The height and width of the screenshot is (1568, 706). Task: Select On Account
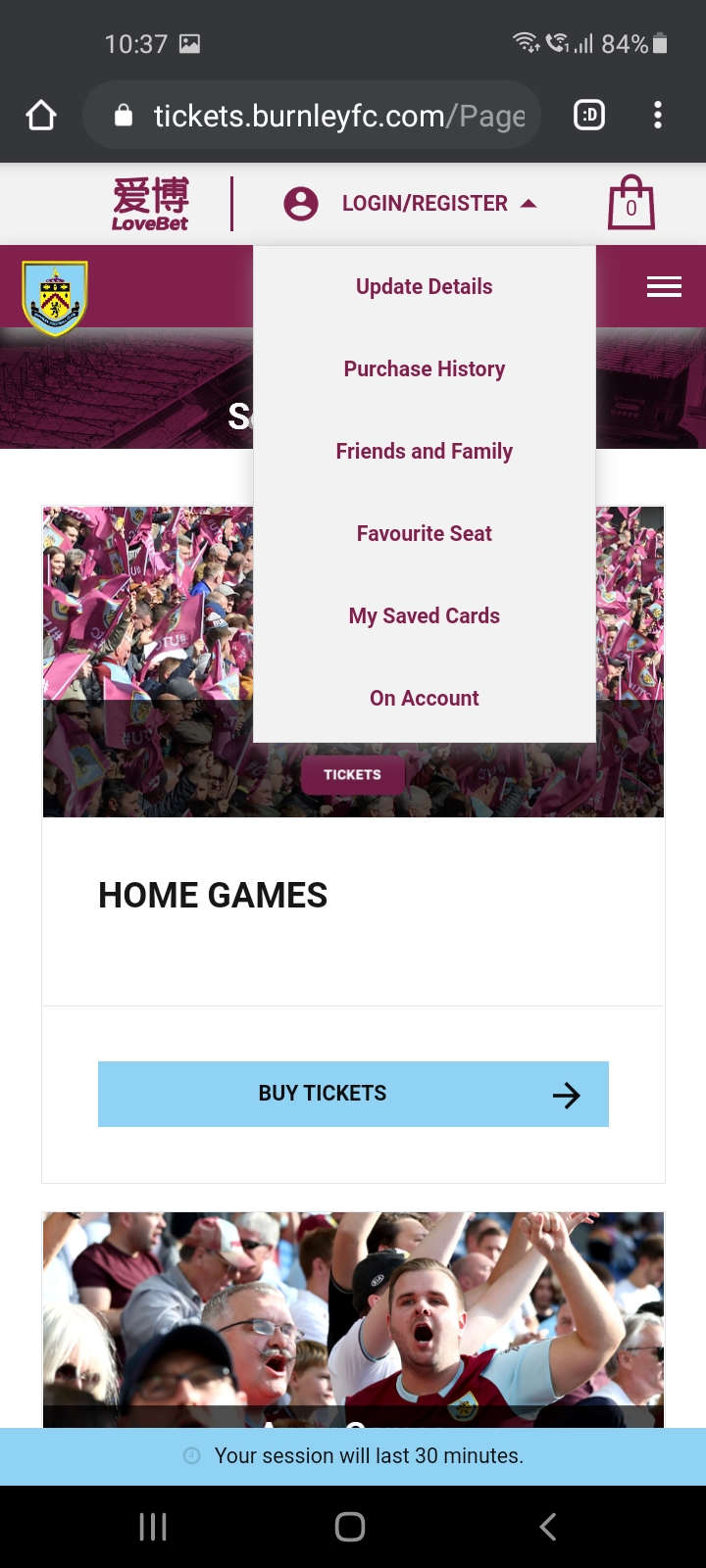tap(424, 699)
